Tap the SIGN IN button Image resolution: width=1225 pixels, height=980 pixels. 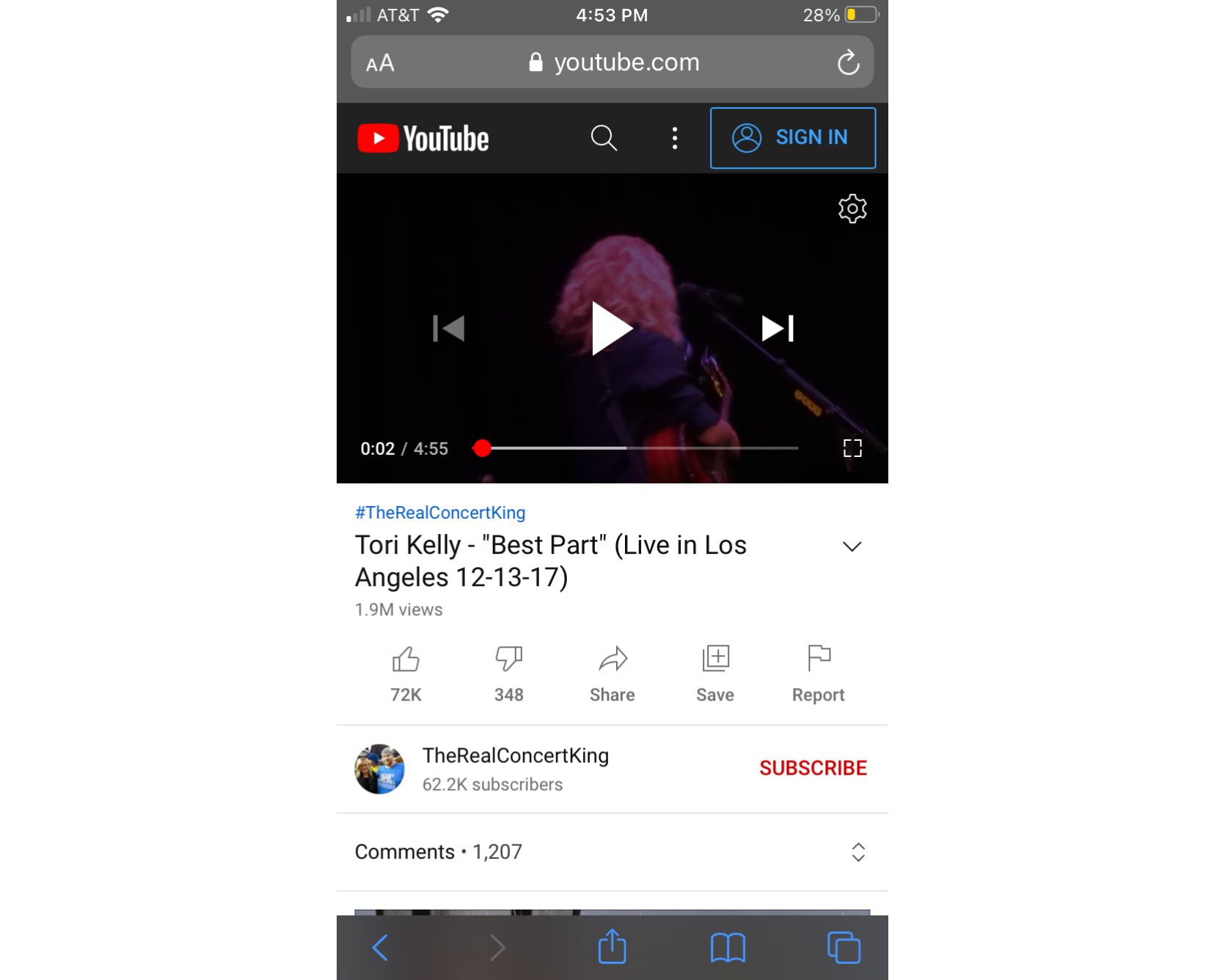point(792,138)
